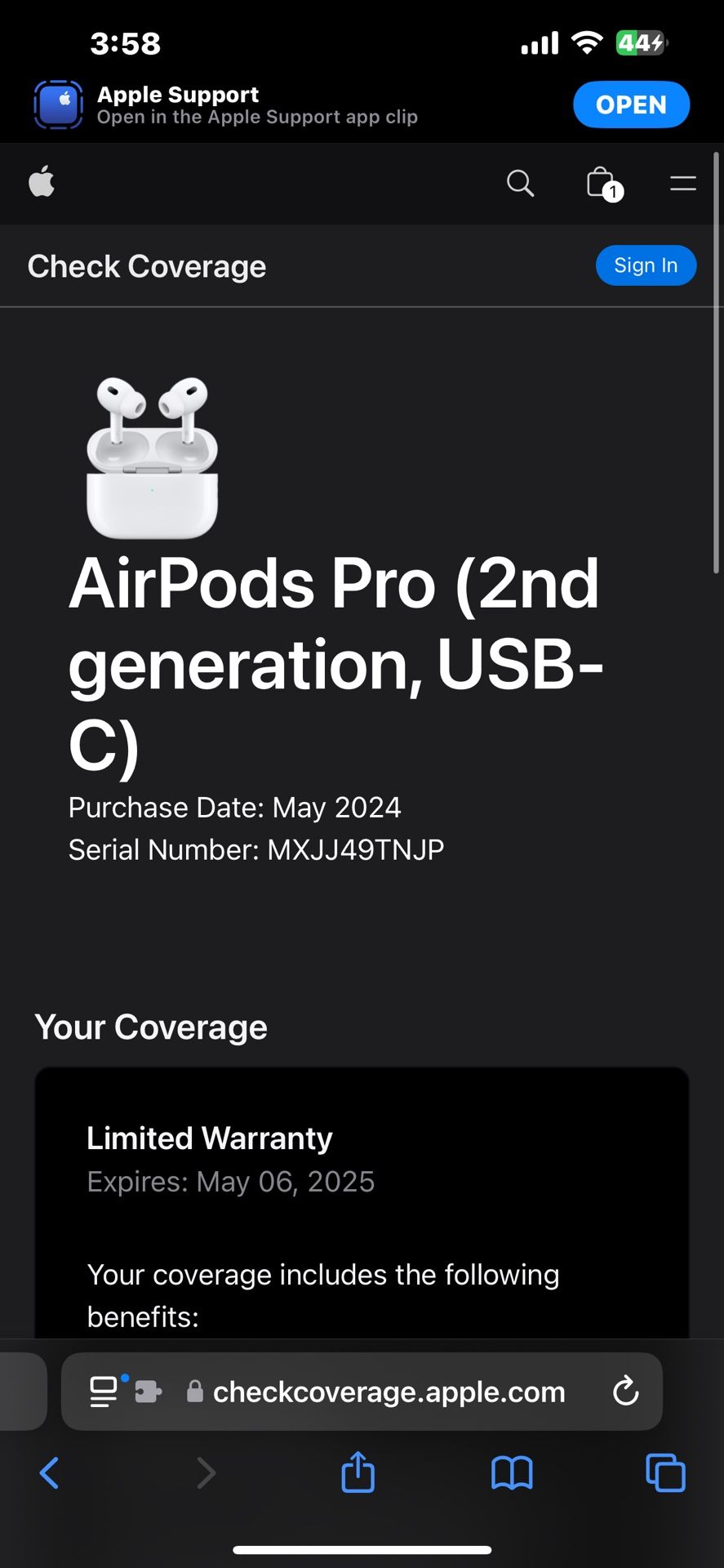724x1568 pixels.
Task: Open Safari page settings menu
Action: tap(104, 1392)
